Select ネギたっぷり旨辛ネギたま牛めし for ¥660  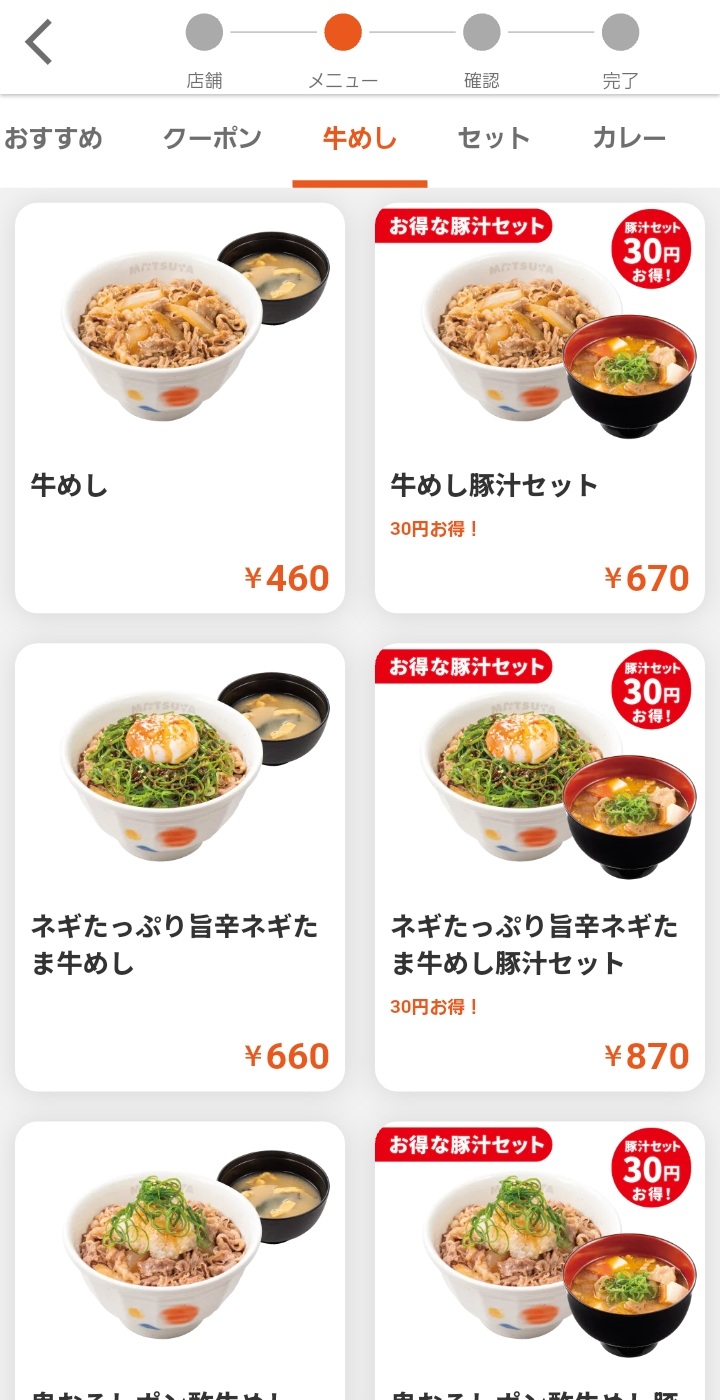180,866
